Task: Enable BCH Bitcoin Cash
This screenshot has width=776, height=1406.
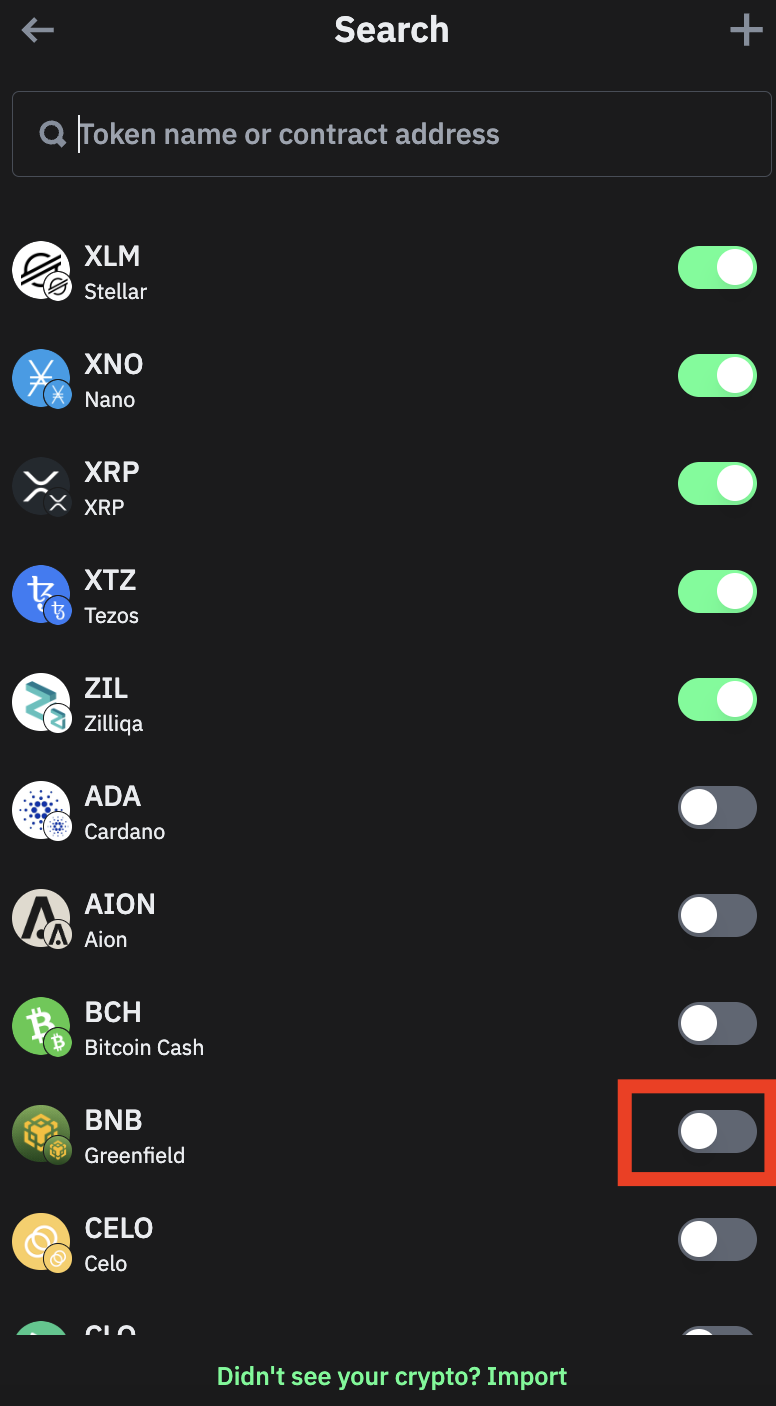Action: [717, 1024]
